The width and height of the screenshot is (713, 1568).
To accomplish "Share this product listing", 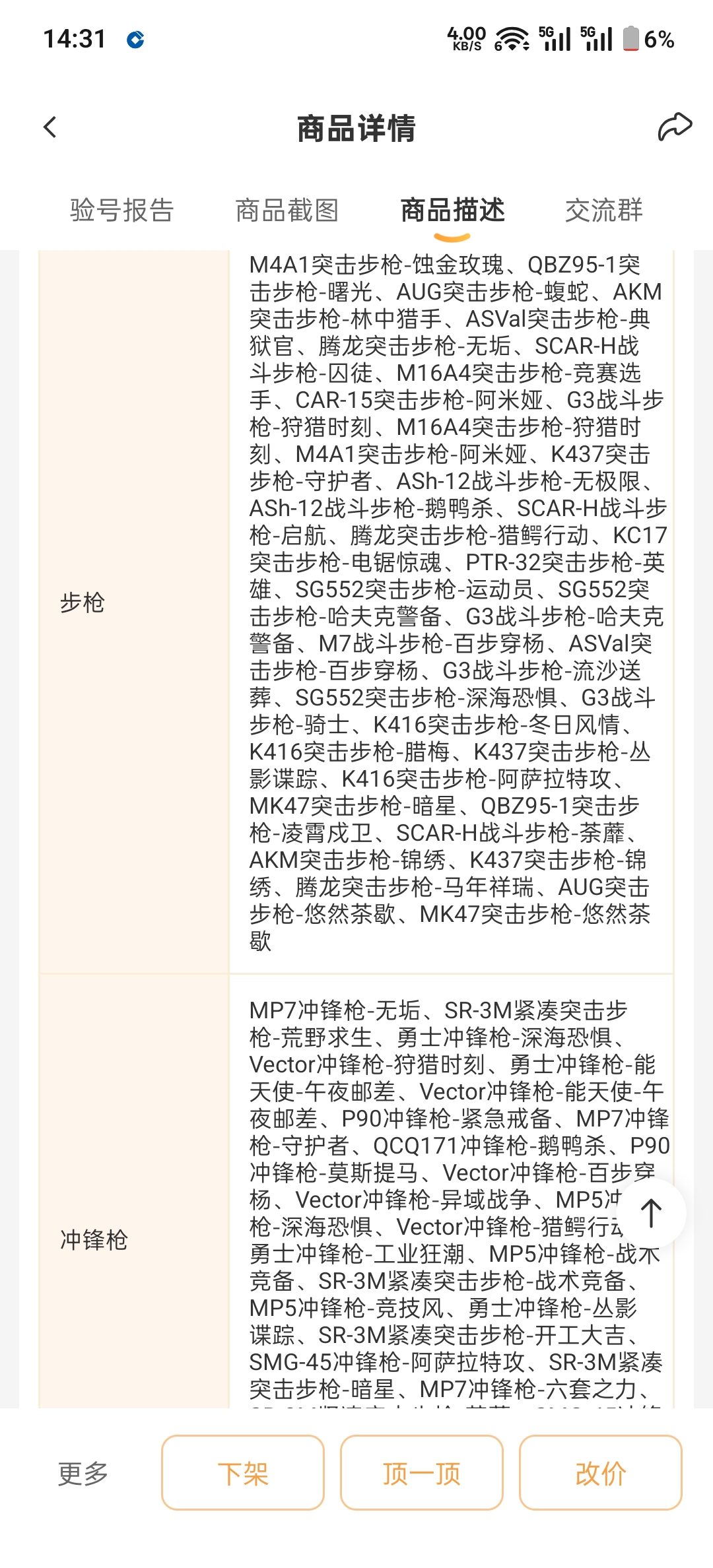I will (674, 127).
